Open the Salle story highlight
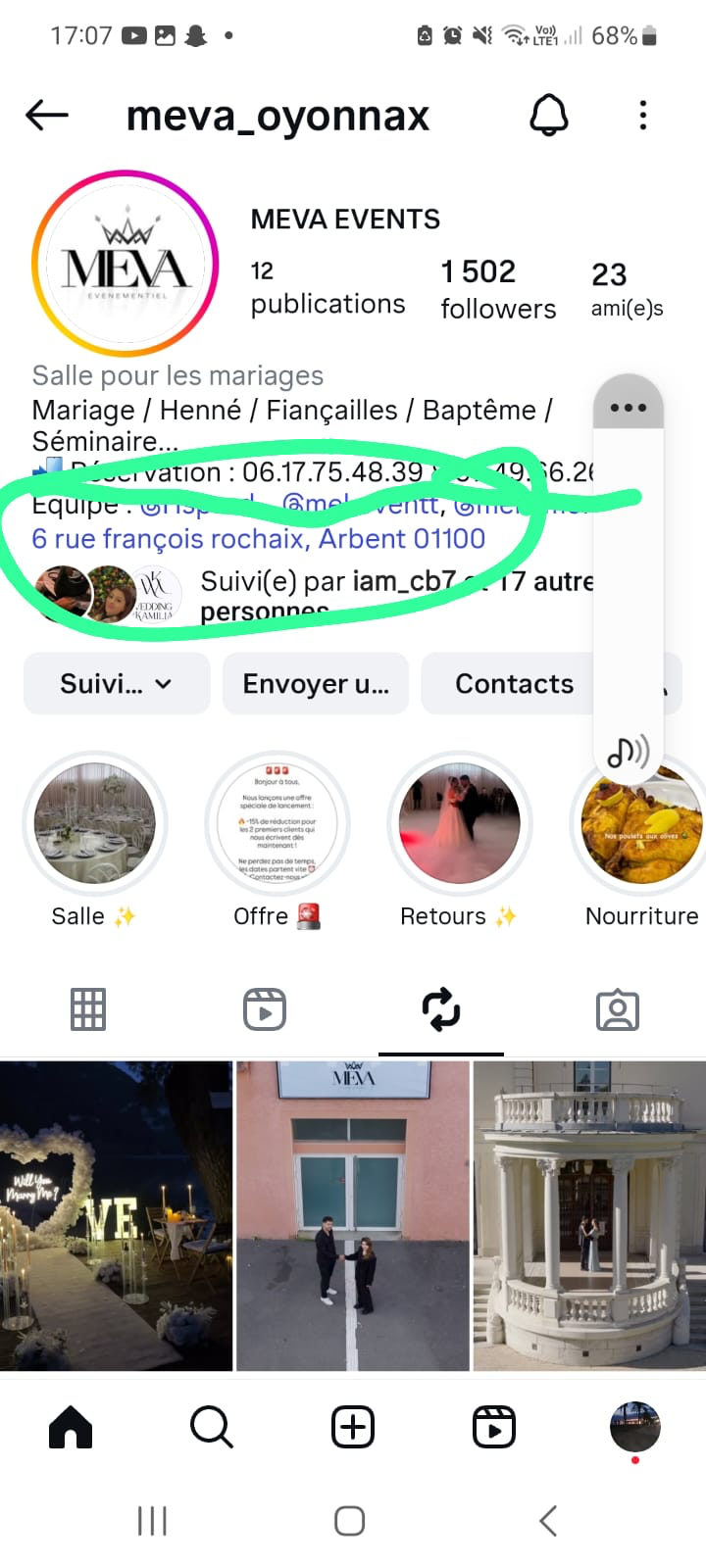 (x=94, y=823)
